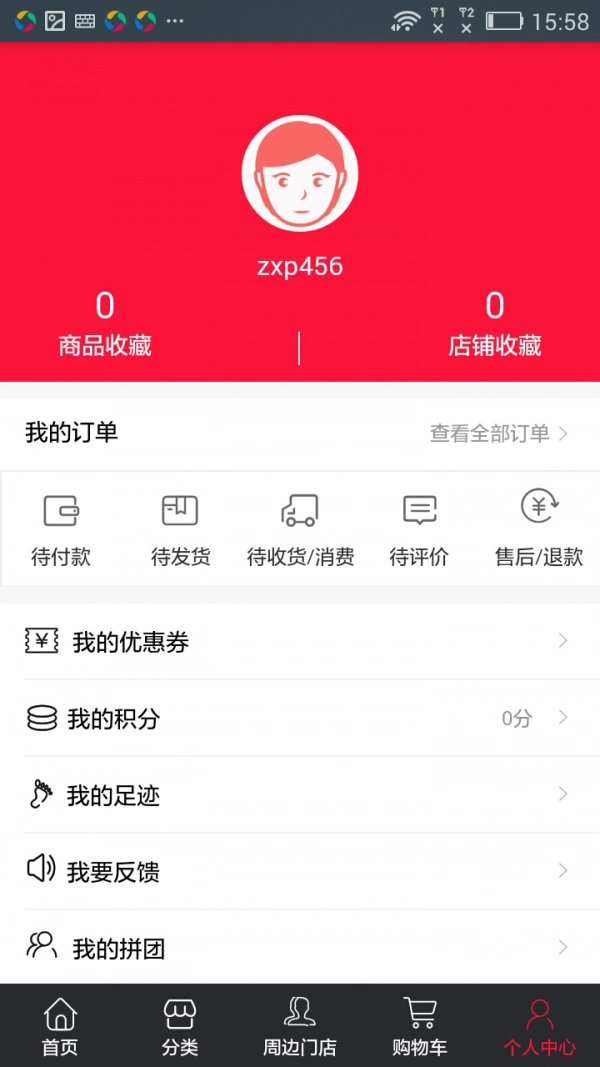Switch to the 分类 categories tab
Screen dimensions: 600x1067
[180, 1026]
